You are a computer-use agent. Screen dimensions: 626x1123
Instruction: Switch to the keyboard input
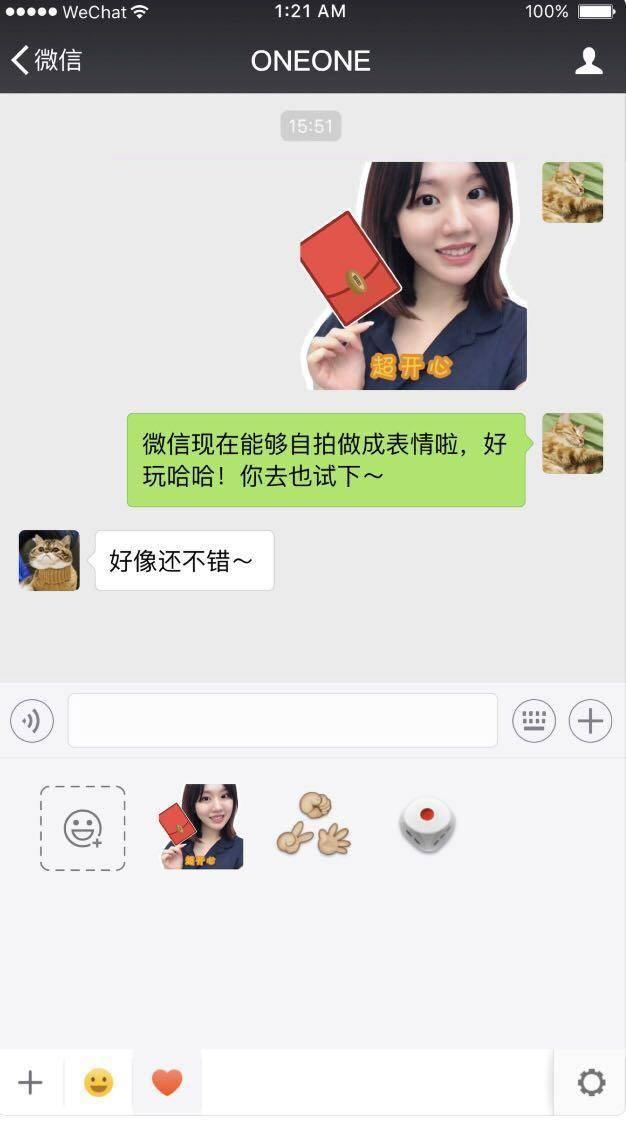coord(534,720)
